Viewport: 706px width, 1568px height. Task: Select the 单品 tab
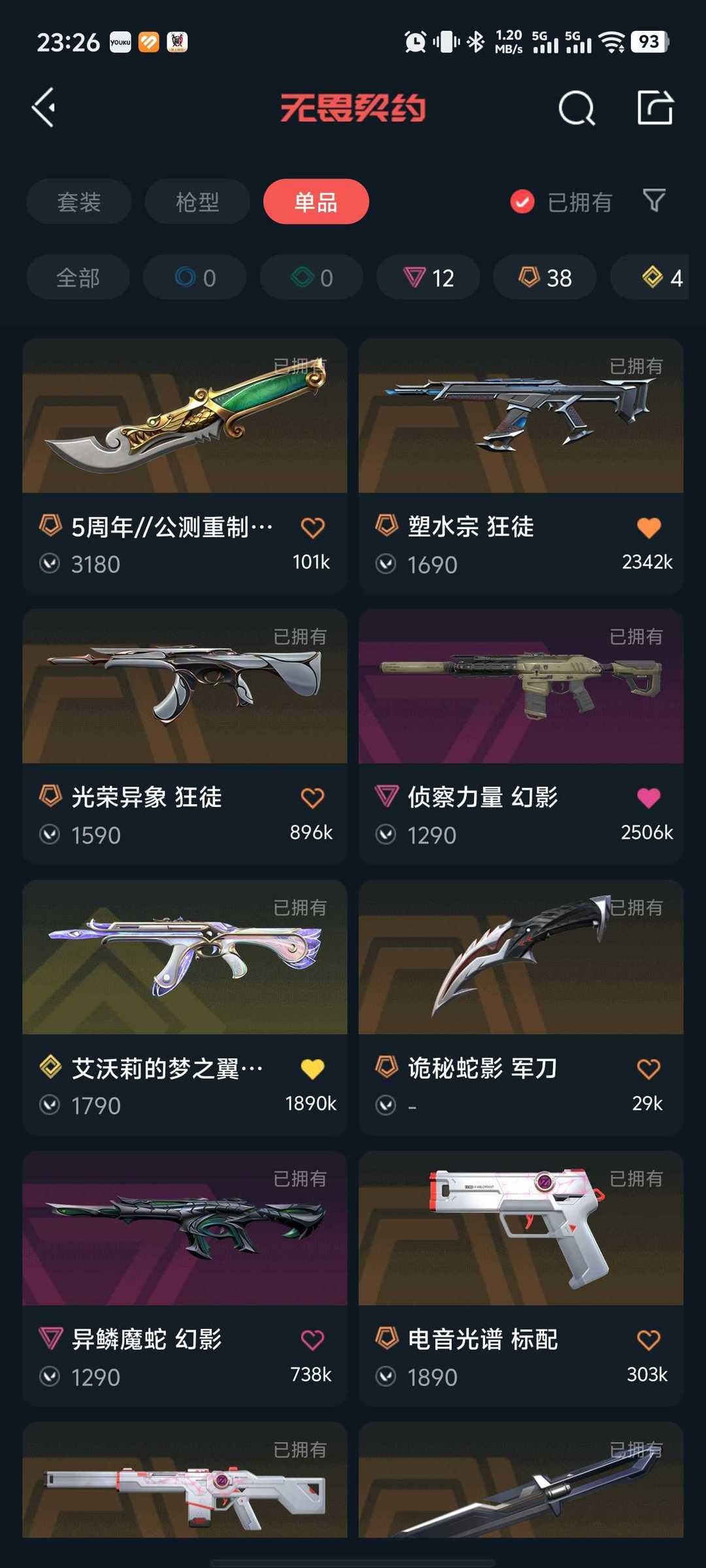click(x=316, y=202)
